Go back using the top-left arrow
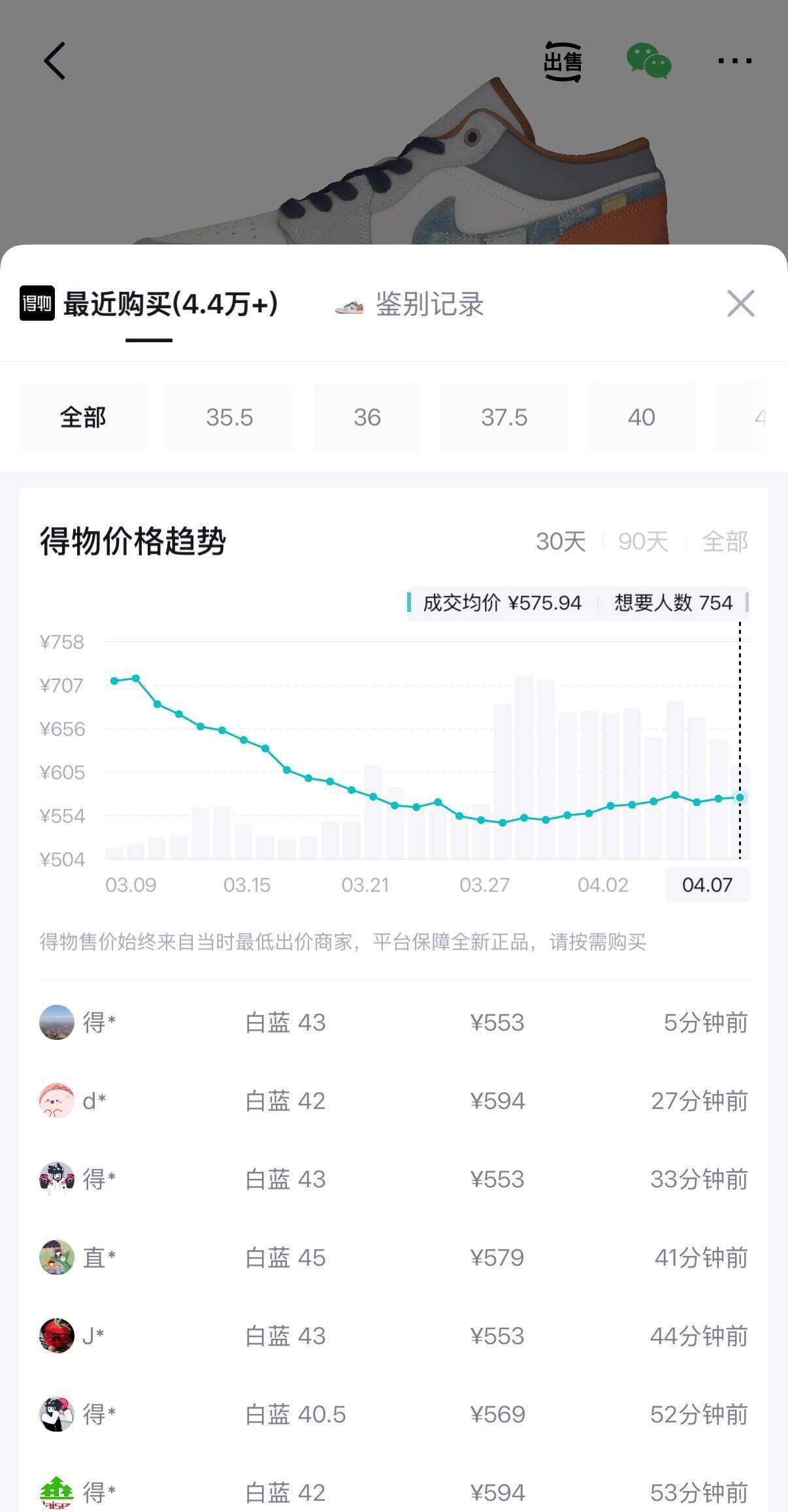Screen dimensions: 788x1512 click(x=55, y=61)
